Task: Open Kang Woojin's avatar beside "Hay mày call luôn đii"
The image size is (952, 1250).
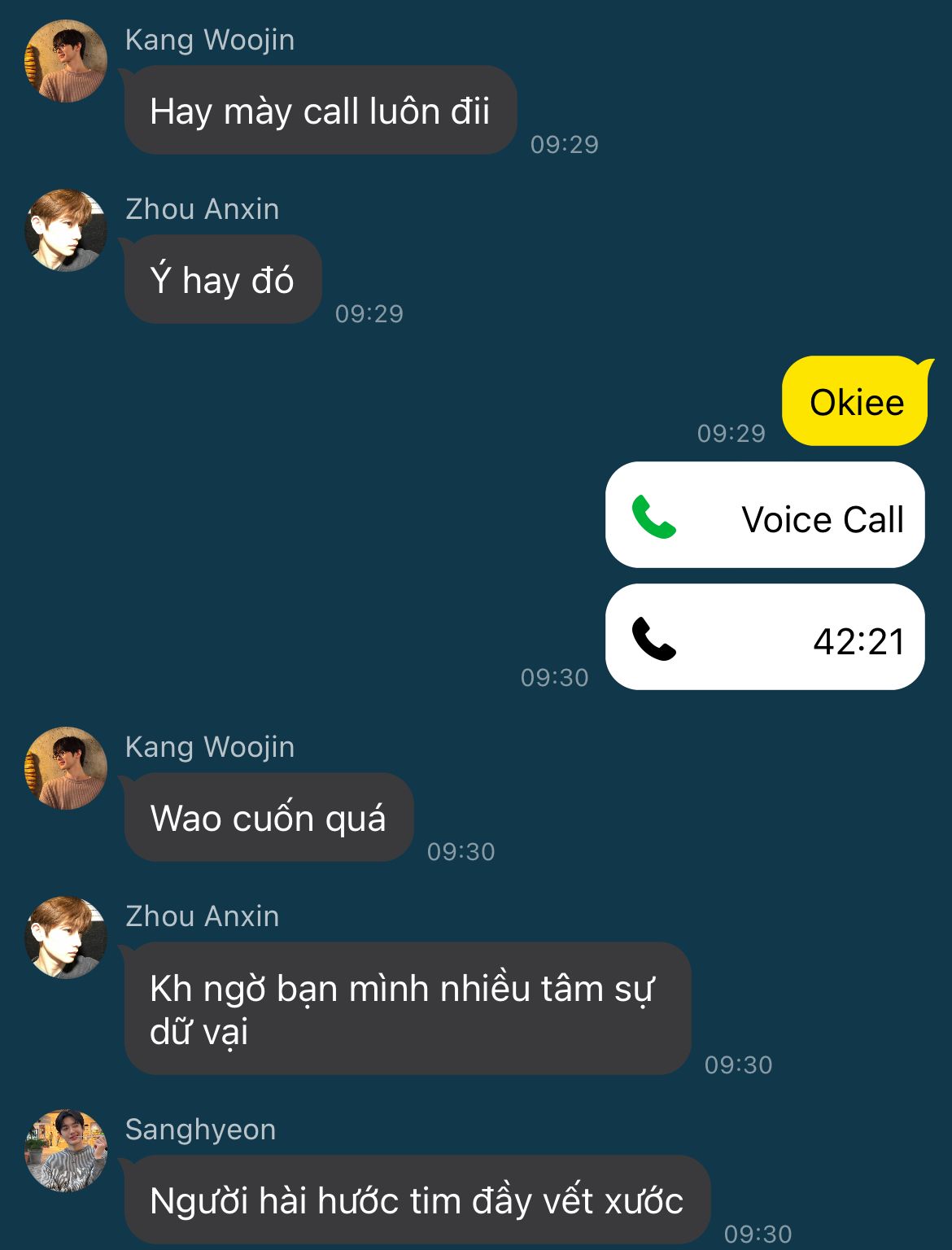Action: pos(66,61)
